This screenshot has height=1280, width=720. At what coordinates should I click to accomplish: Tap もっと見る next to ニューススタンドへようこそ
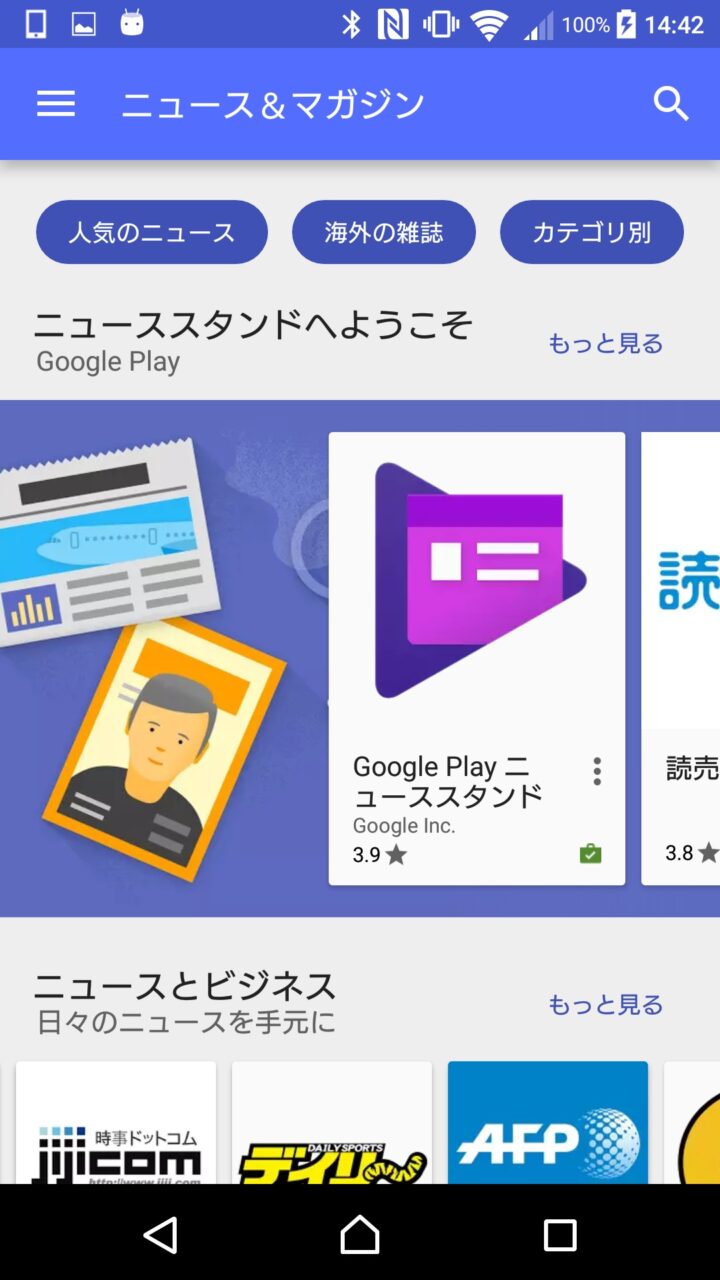[x=605, y=343]
